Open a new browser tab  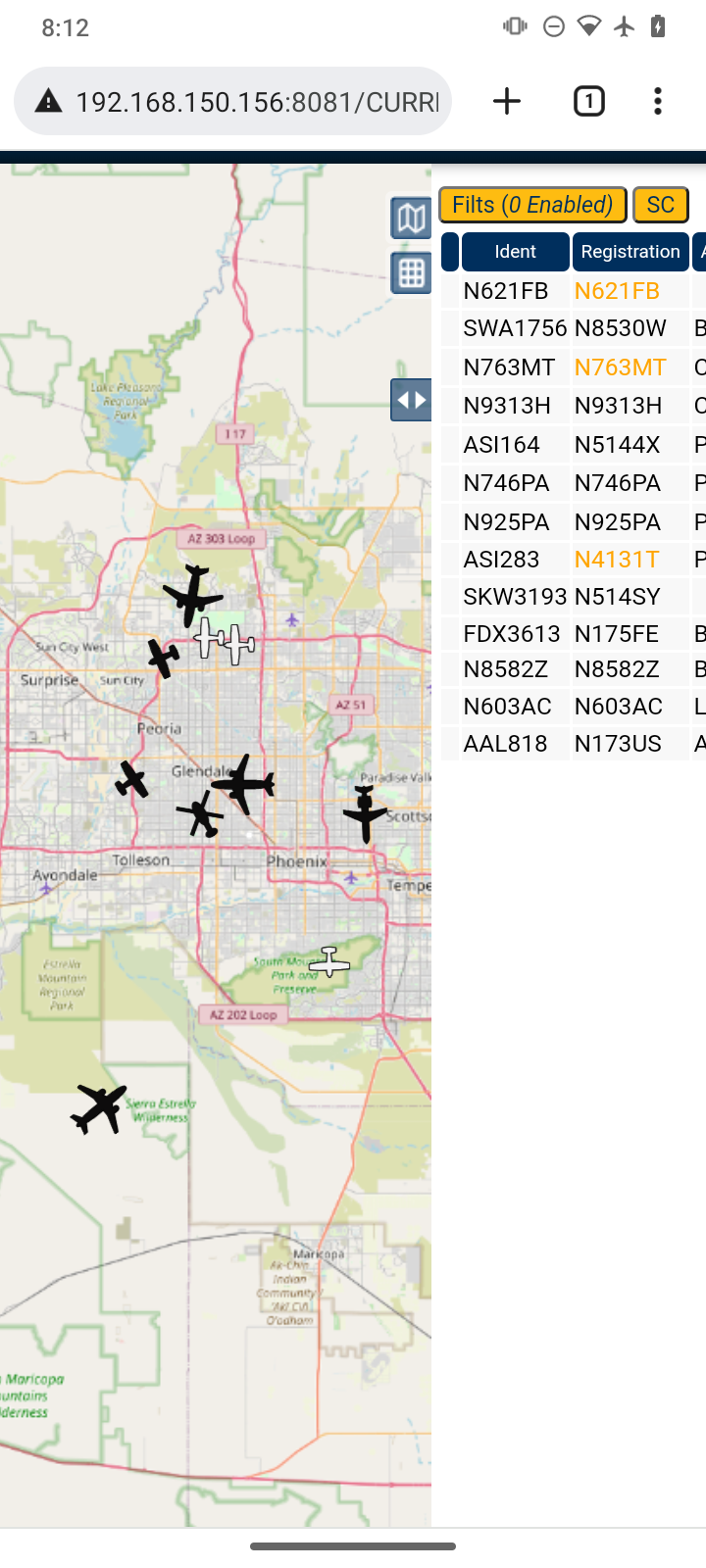click(507, 101)
